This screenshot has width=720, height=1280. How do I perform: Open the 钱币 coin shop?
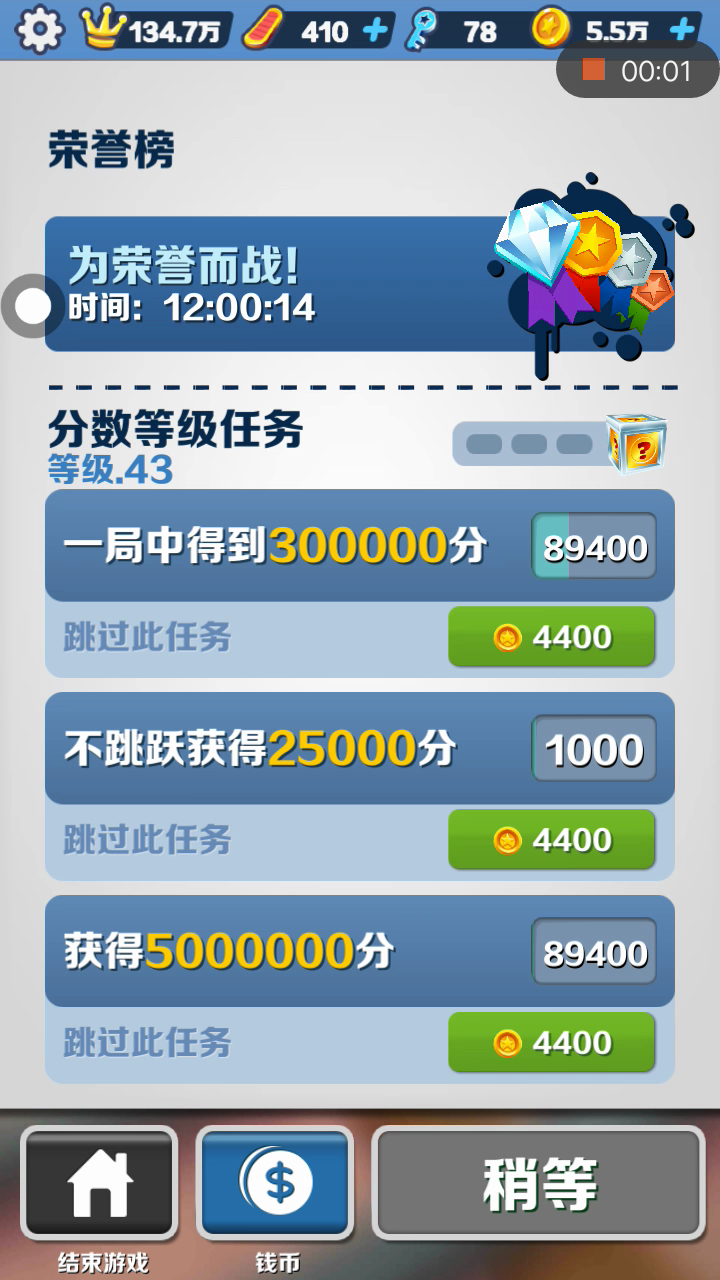pyautogui.click(x=275, y=1183)
